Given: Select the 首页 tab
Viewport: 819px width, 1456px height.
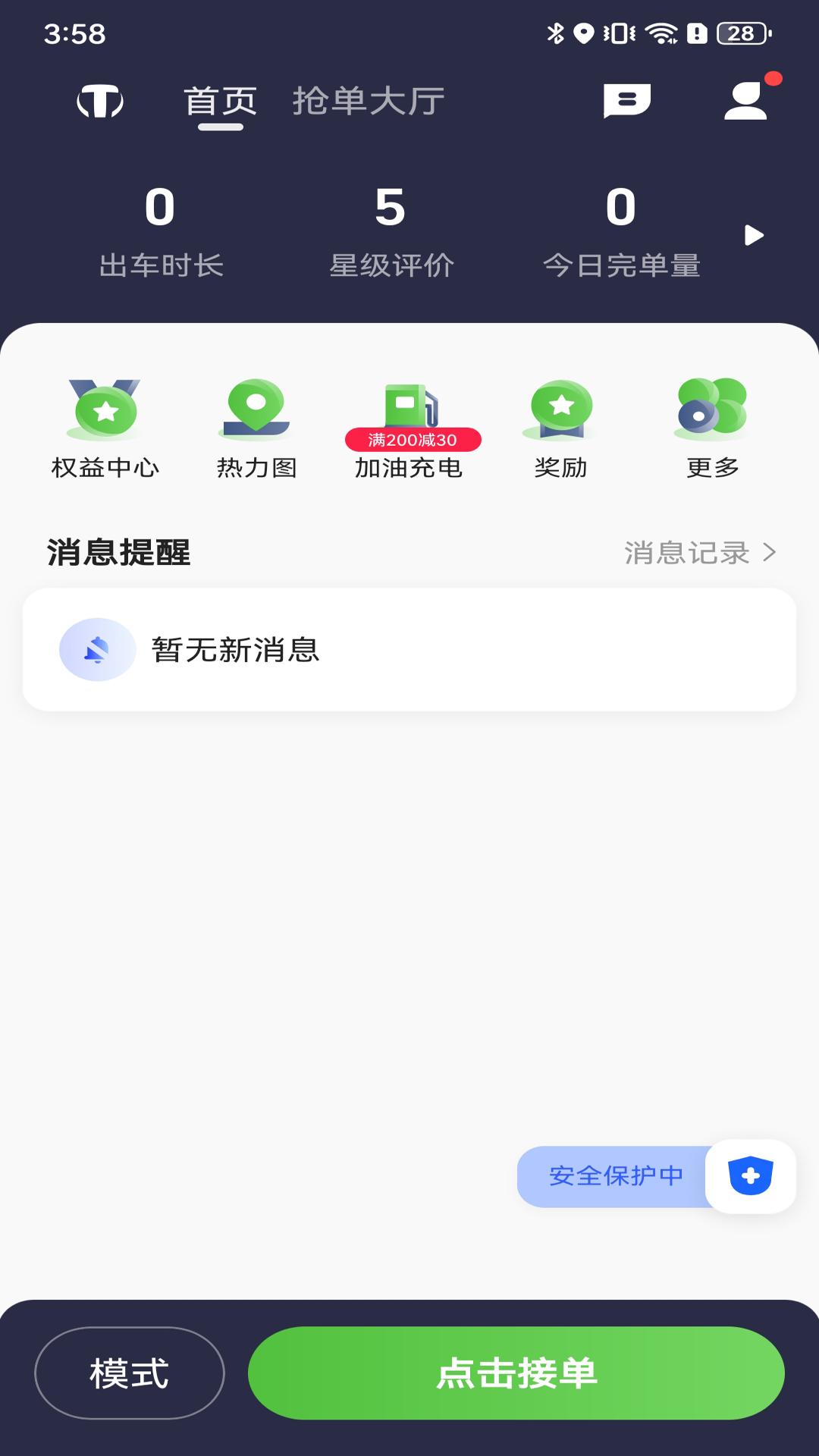Looking at the screenshot, I should (221, 99).
